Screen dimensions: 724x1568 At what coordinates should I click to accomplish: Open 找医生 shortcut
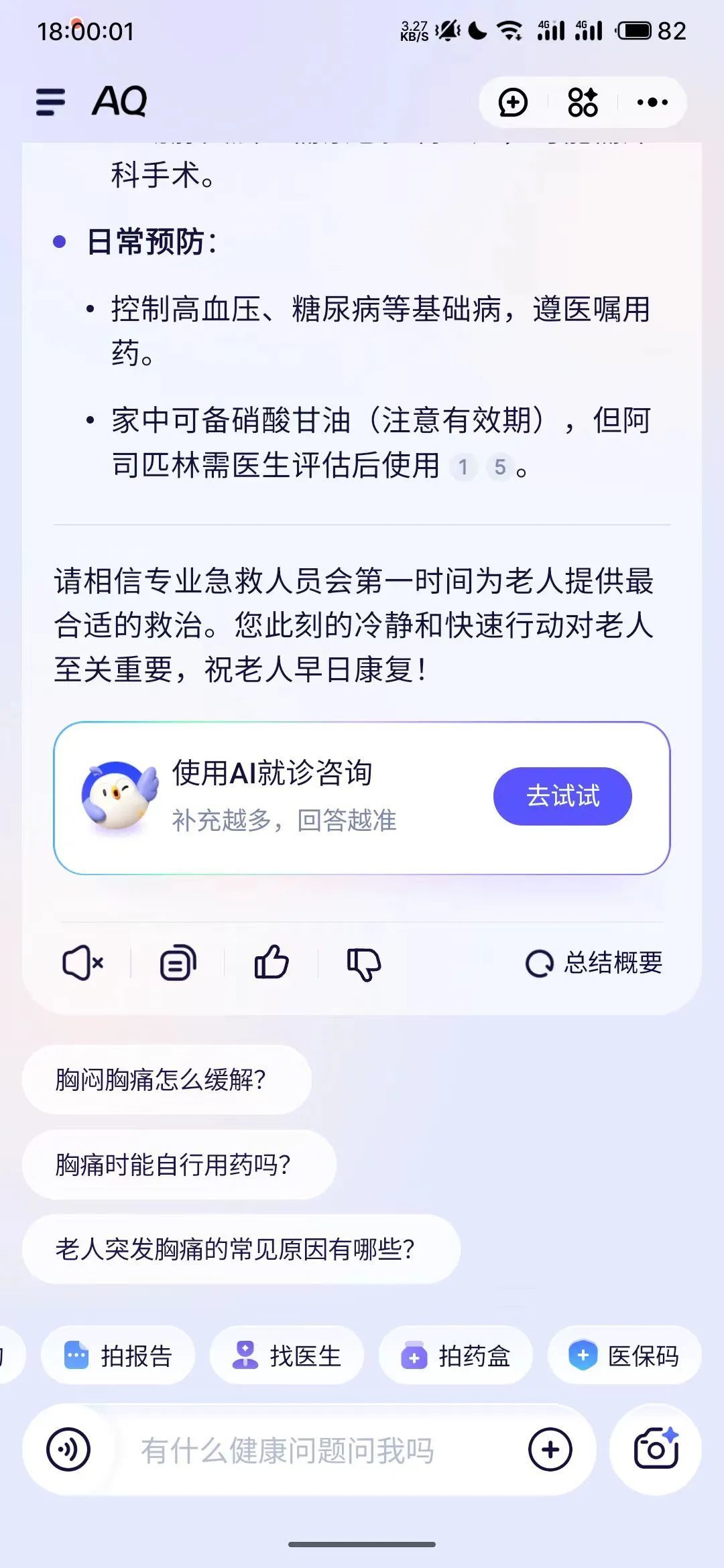287,1356
